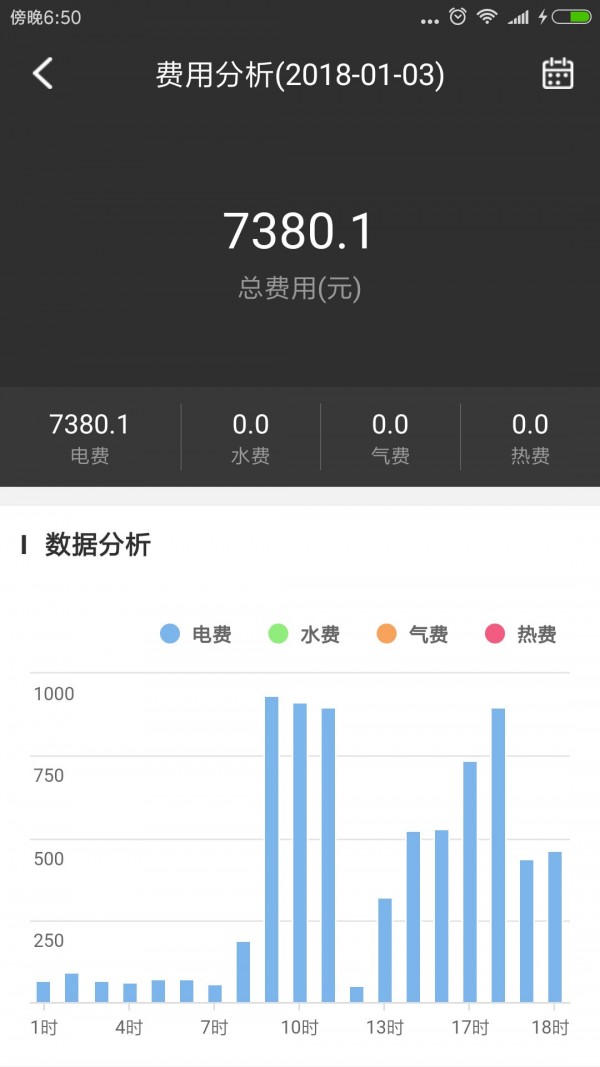Screen dimensions: 600x1067
Task: Toggle the 热费 legend series
Action: click(520, 634)
